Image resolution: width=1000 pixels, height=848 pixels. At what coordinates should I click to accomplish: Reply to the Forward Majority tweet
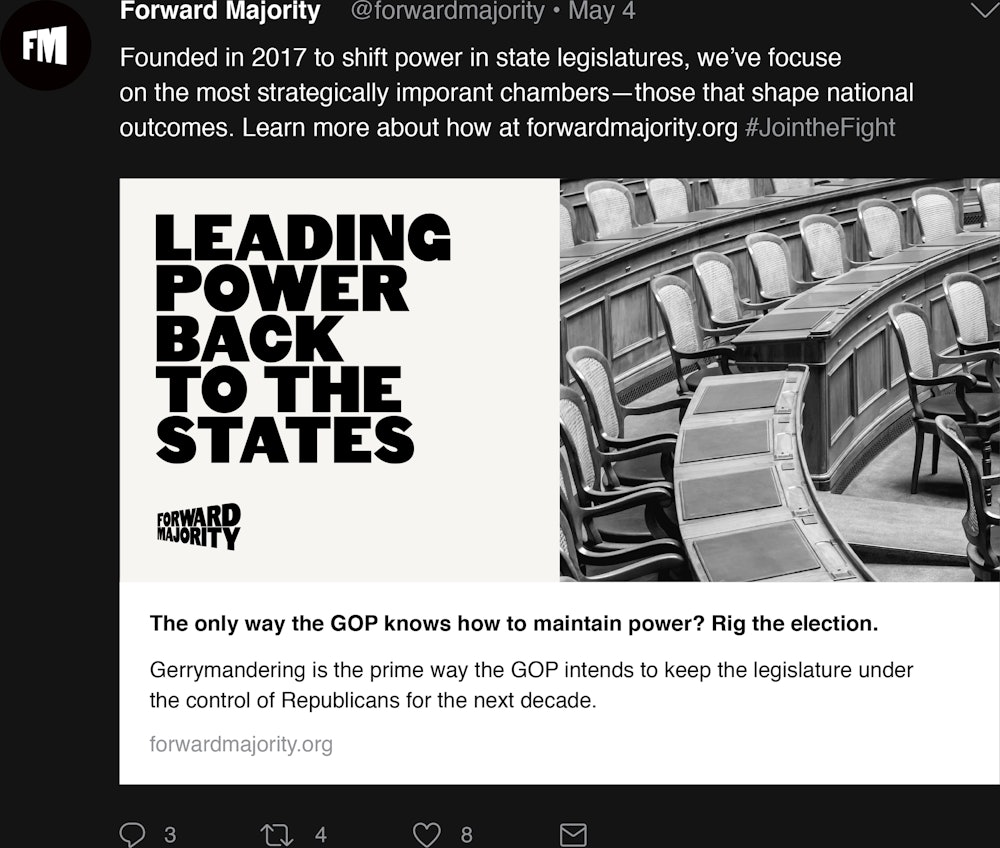click(x=133, y=834)
